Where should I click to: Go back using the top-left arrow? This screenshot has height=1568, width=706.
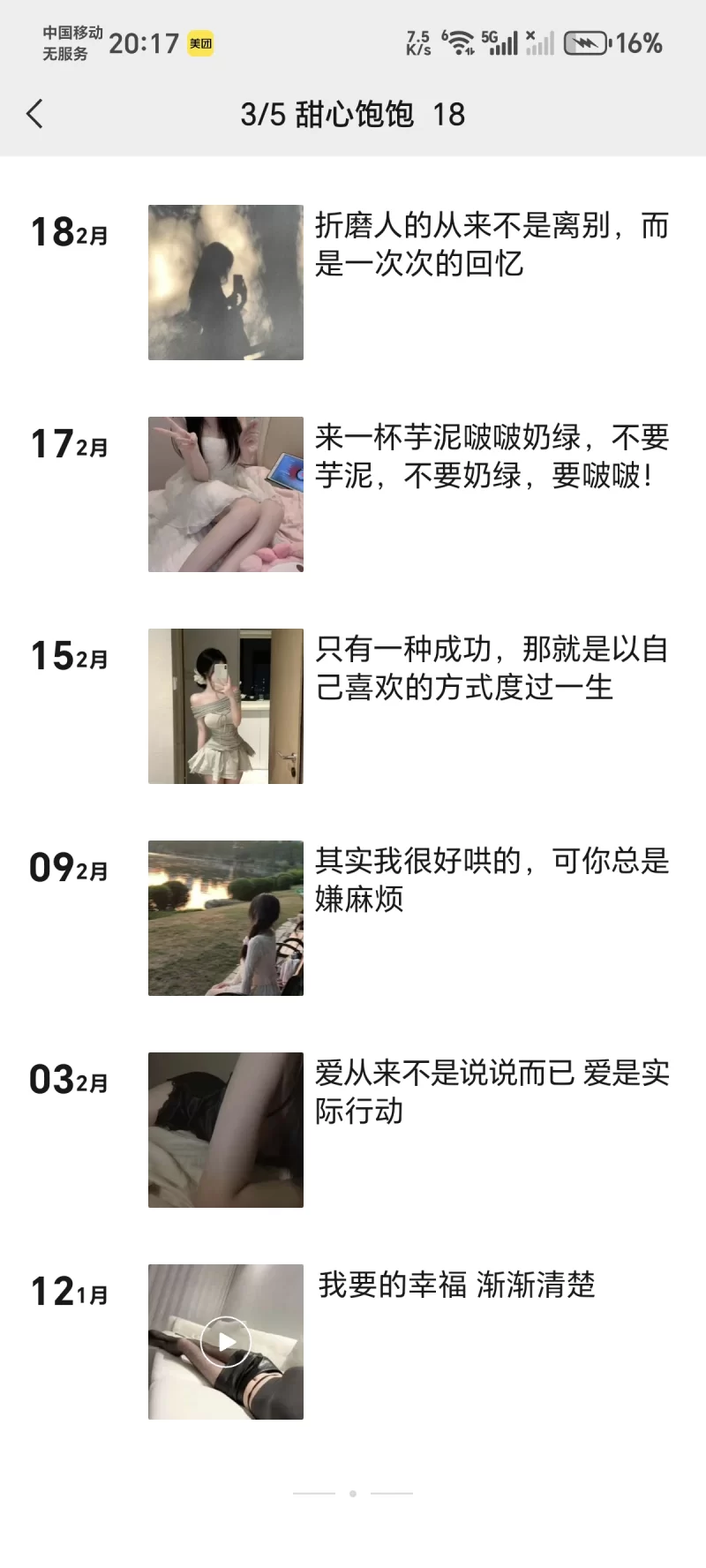tap(35, 114)
